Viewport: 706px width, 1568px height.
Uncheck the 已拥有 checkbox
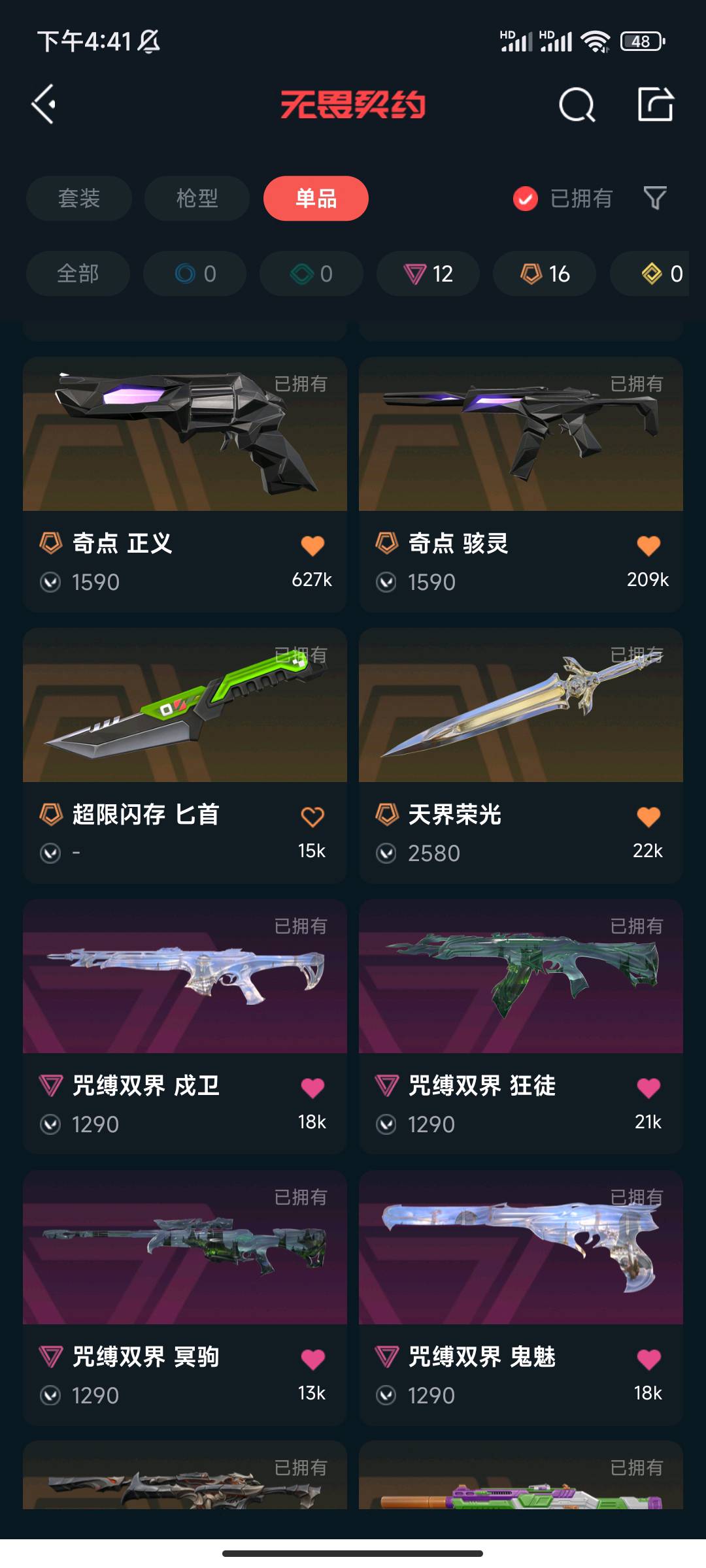[x=526, y=199]
